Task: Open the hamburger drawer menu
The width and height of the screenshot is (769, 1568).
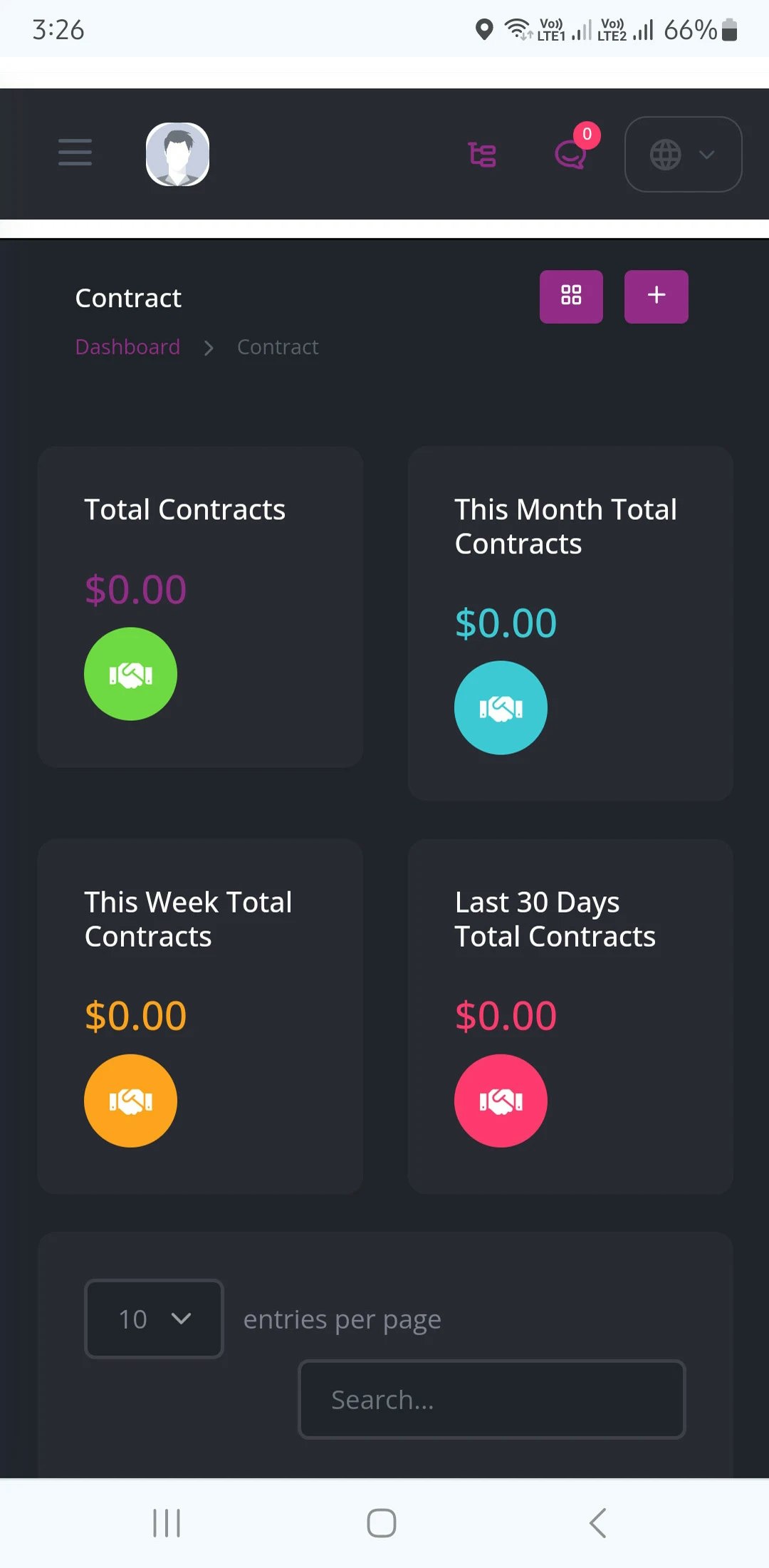Action: click(75, 152)
